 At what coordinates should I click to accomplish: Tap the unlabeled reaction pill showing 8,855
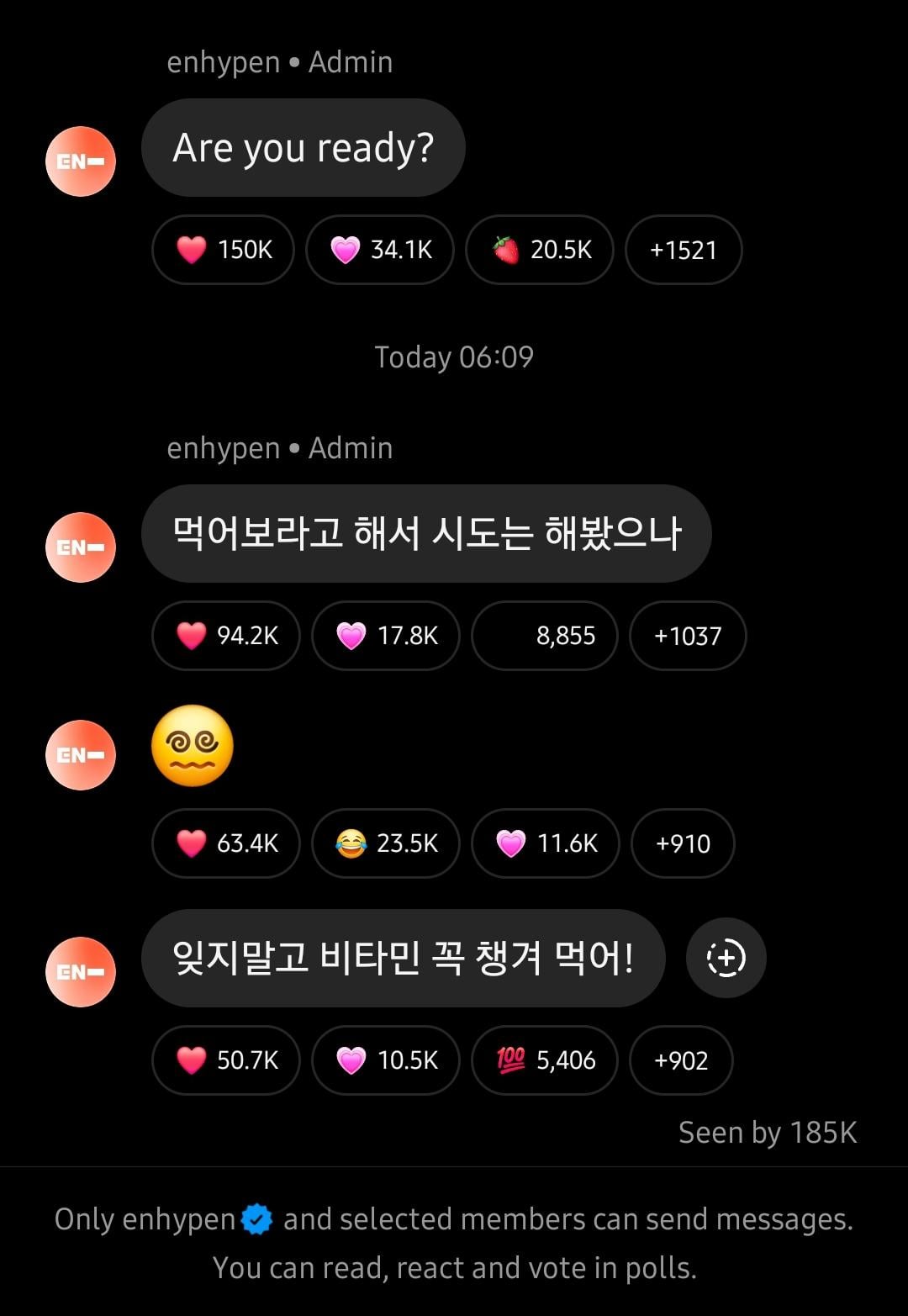click(544, 637)
